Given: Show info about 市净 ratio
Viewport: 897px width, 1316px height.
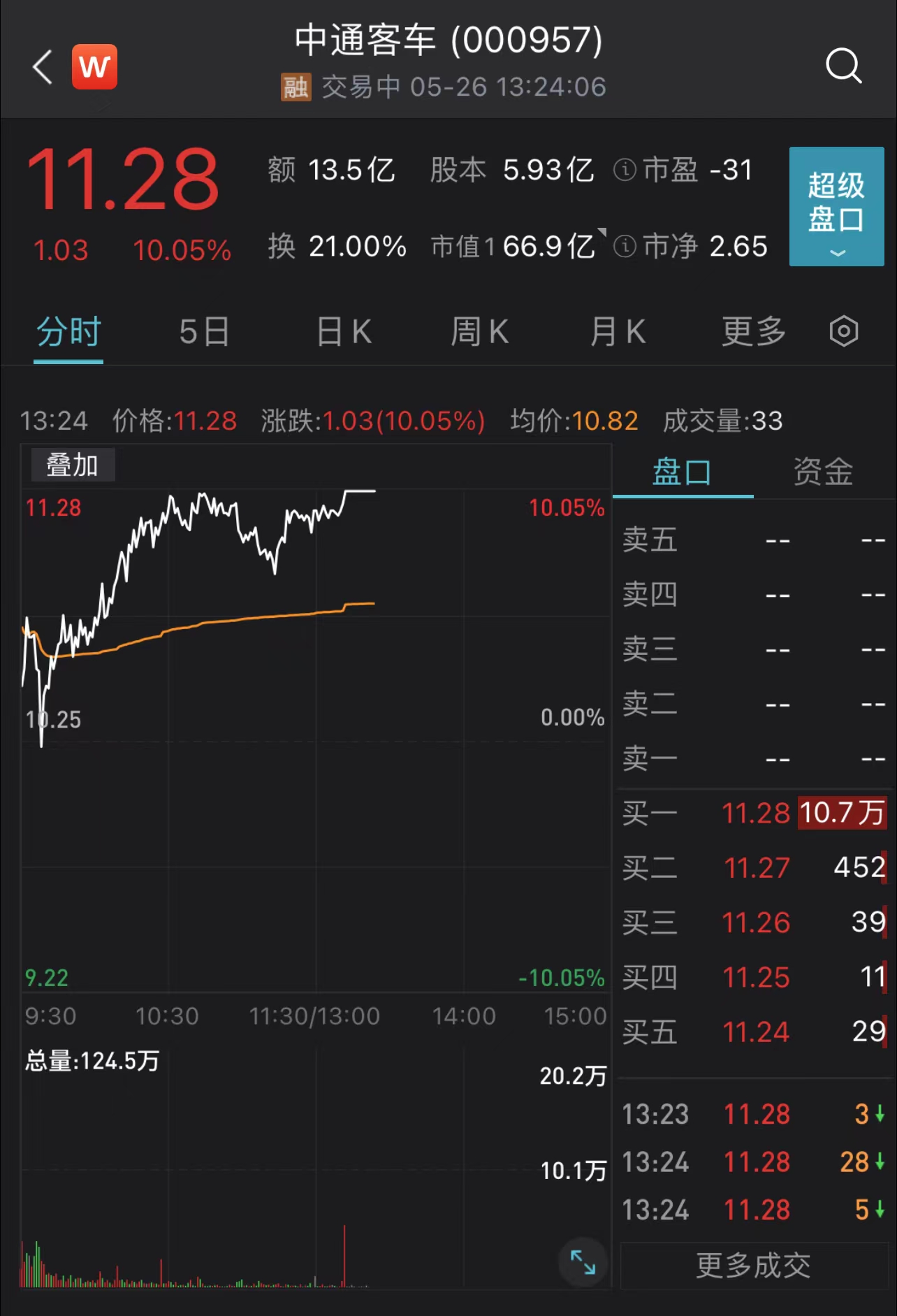Looking at the screenshot, I should pyautogui.click(x=625, y=246).
